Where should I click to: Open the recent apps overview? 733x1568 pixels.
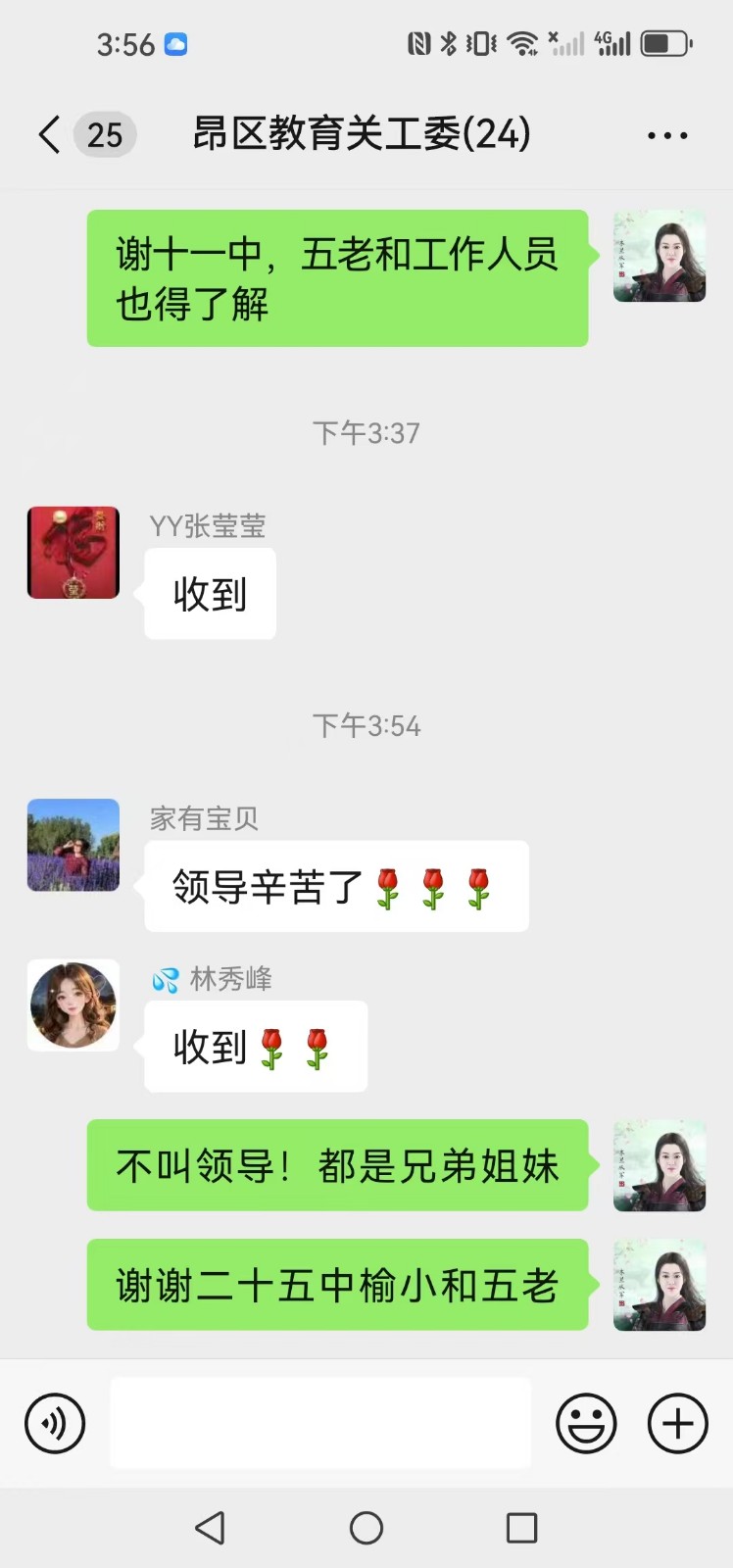point(521,1527)
